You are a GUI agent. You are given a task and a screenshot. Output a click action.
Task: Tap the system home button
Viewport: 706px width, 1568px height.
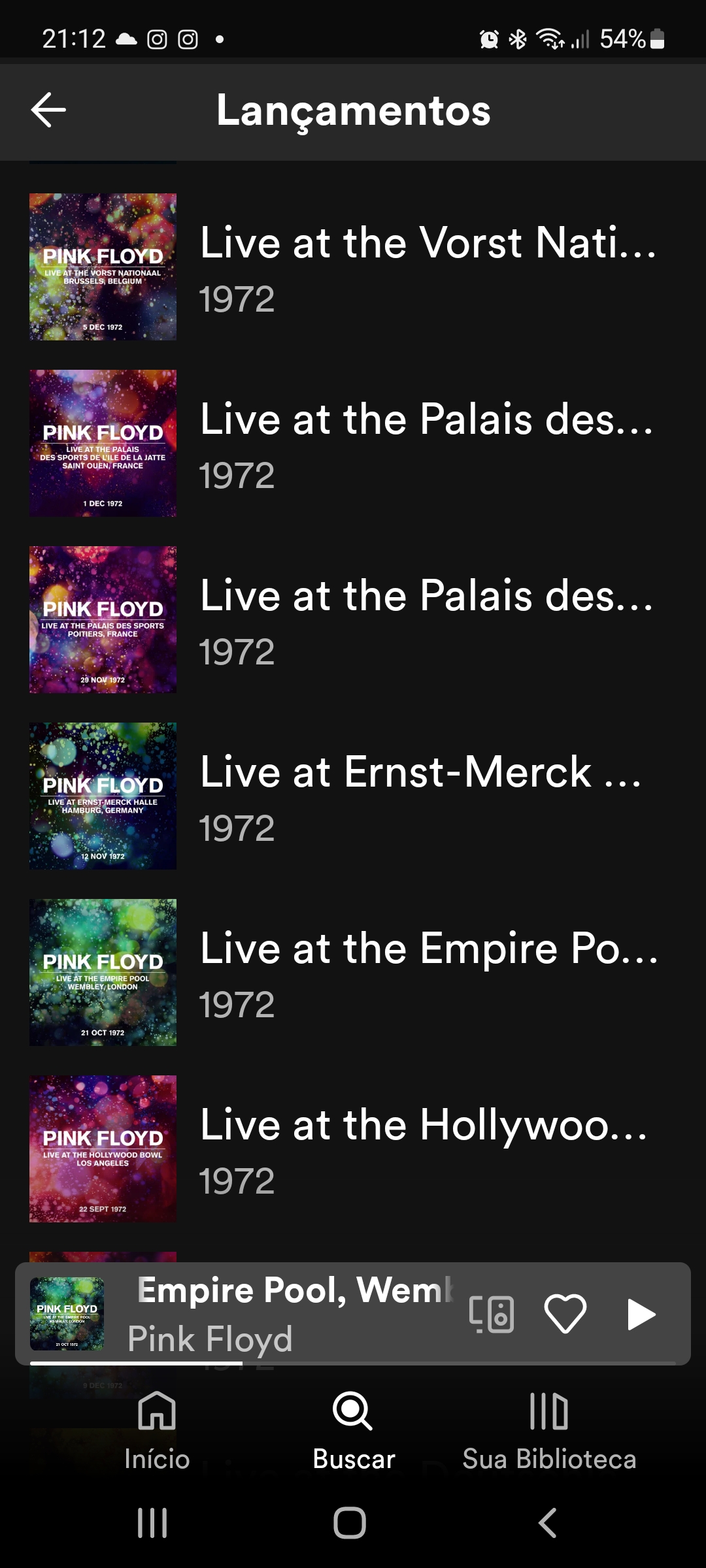coord(350,1522)
